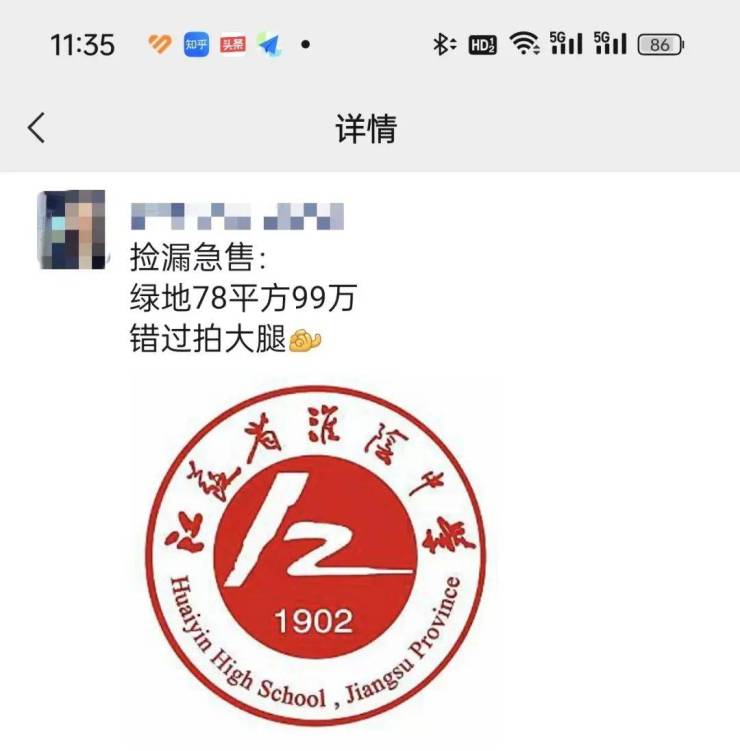The image size is (740, 751).
Task: Go back from the 详情 page
Action: pyautogui.click(x=37, y=128)
